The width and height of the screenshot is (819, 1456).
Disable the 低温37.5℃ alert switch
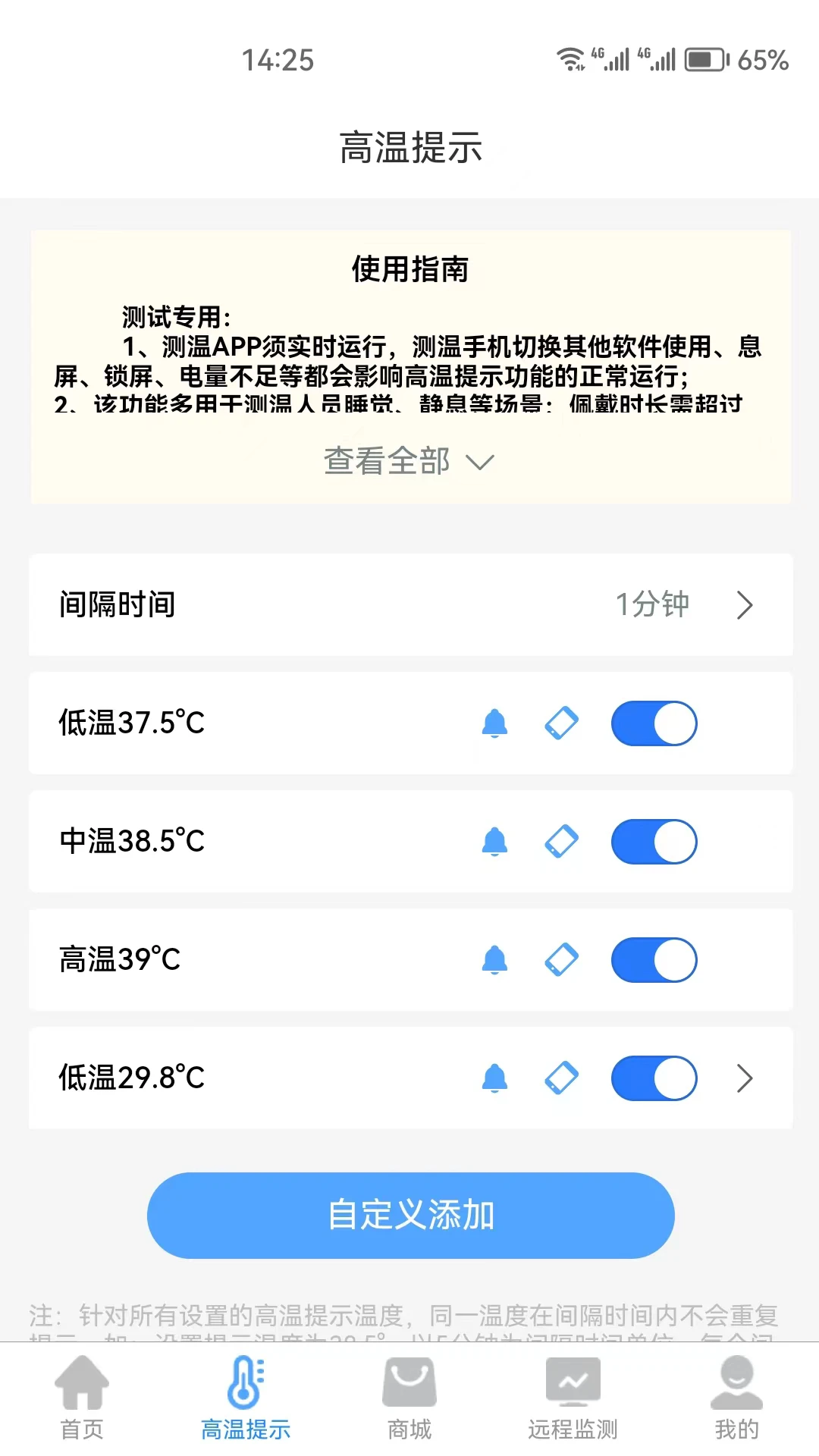[x=654, y=723]
